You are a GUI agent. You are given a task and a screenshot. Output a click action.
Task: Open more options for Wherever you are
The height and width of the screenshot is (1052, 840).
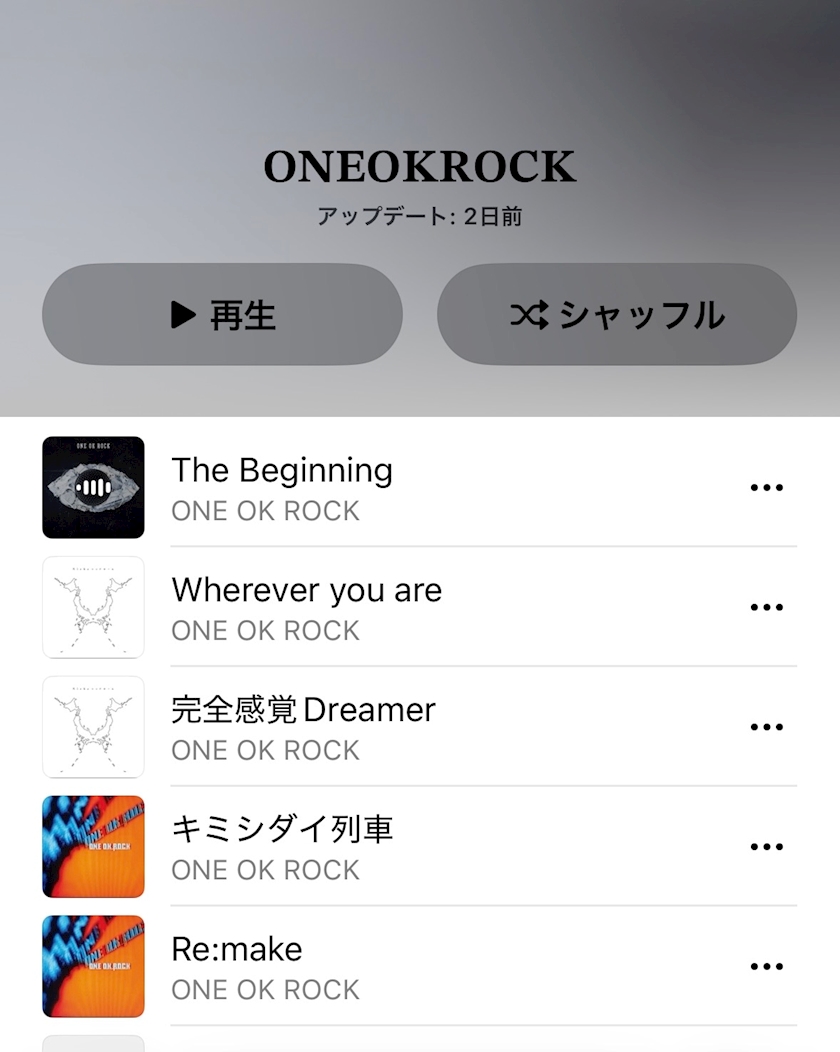click(x=766, y=607)
